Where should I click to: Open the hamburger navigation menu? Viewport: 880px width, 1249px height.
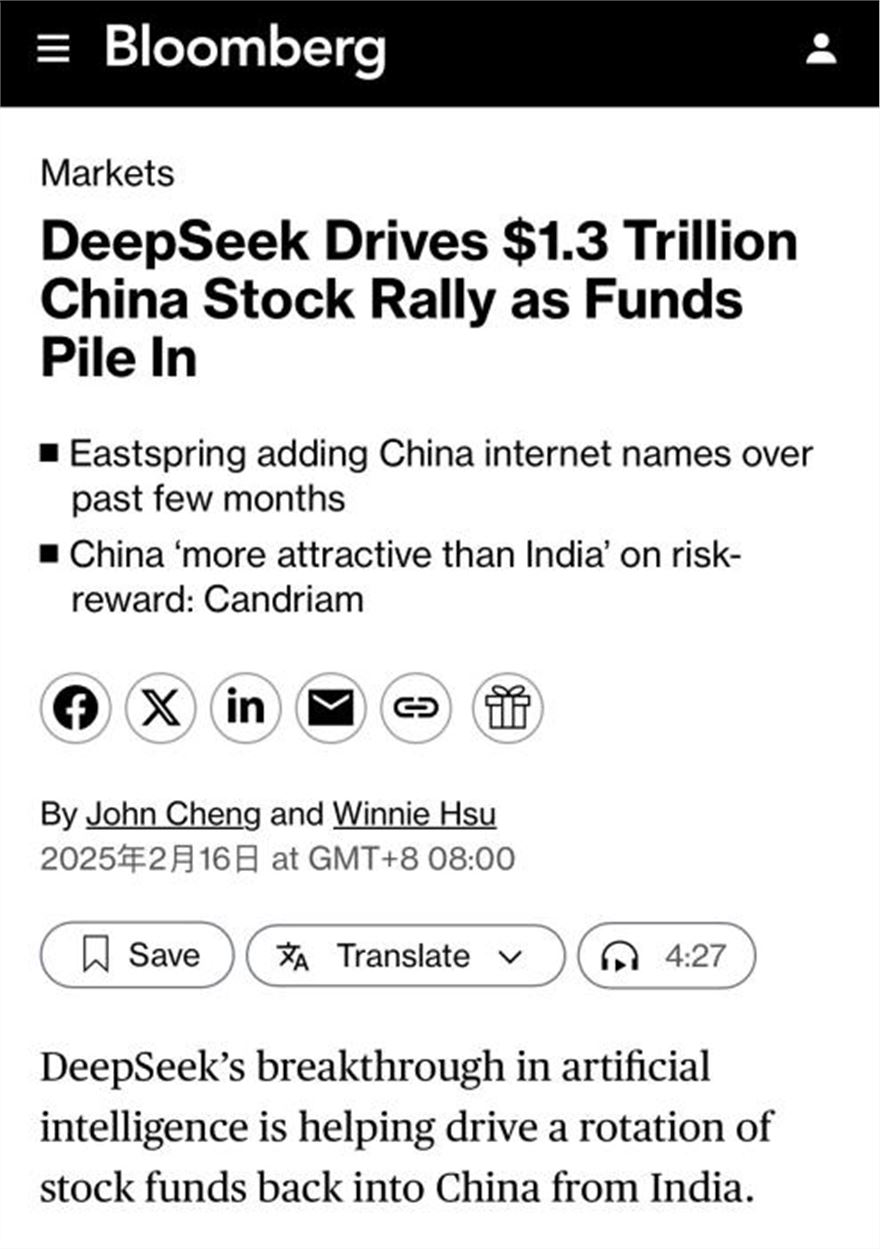tap(54, 51)
